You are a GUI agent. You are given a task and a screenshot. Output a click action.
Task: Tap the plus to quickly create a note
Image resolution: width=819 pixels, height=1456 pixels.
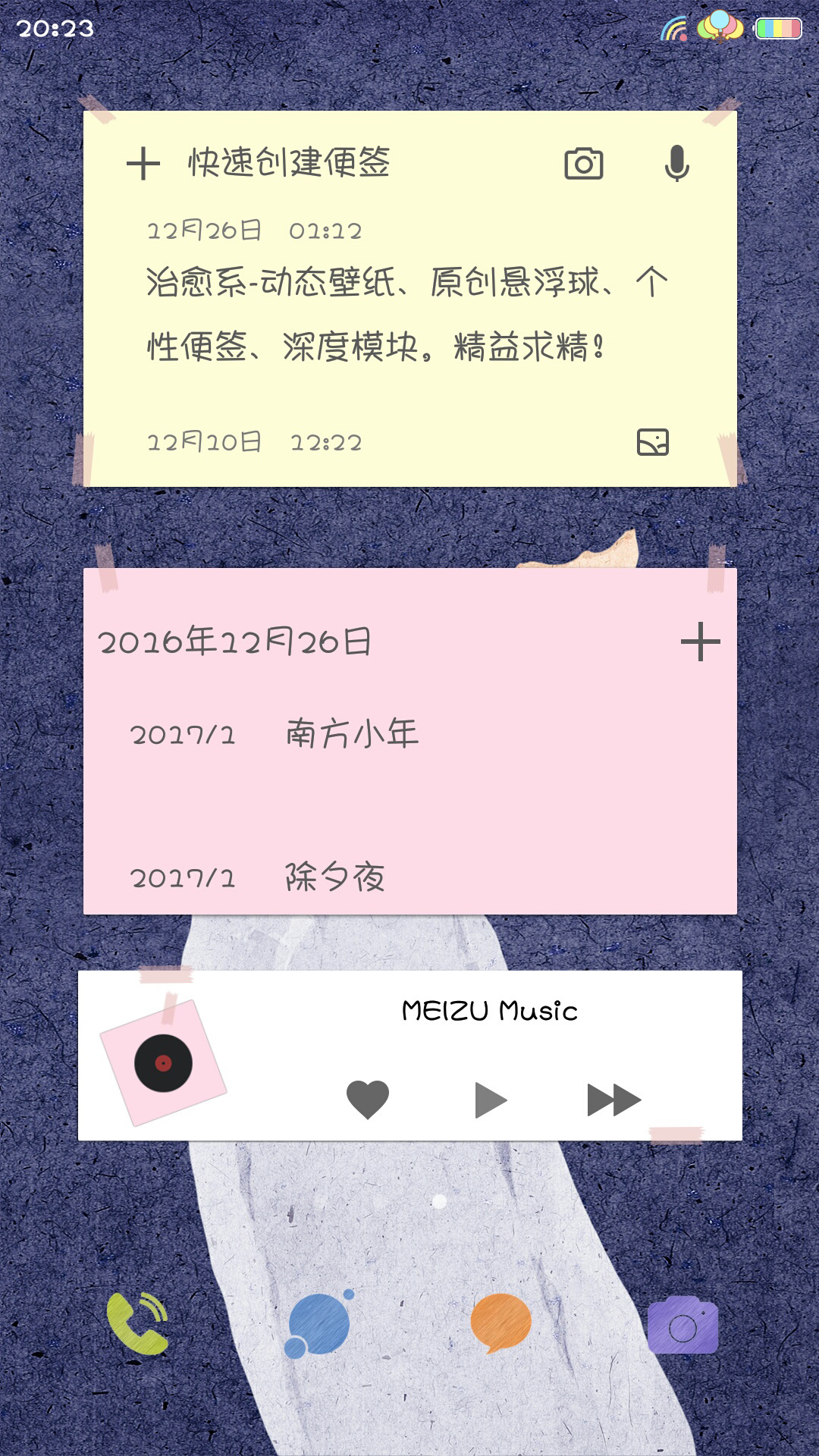[x=143, y=164]
